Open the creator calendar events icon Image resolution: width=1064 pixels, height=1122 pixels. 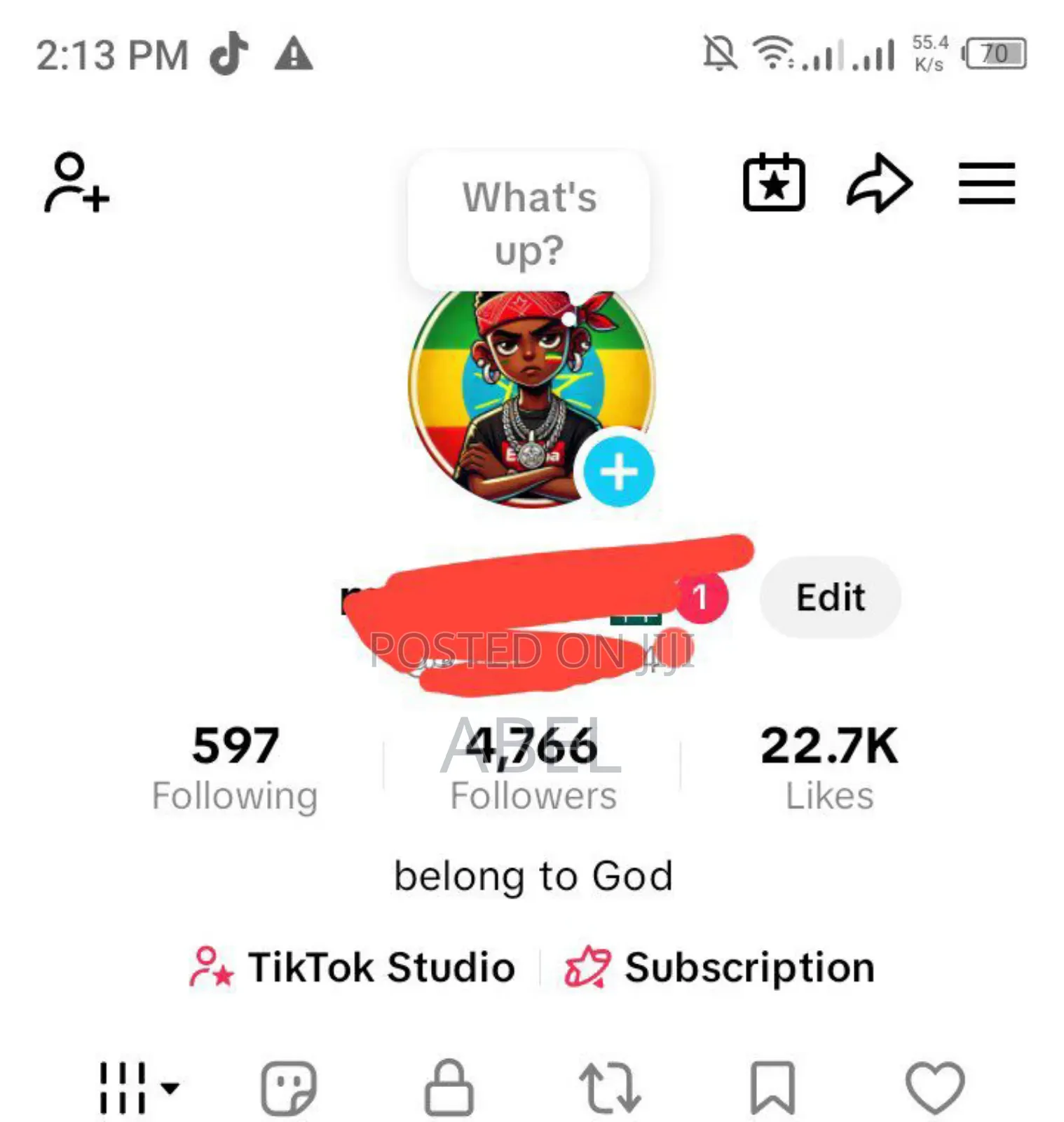(x=773, y=184)
